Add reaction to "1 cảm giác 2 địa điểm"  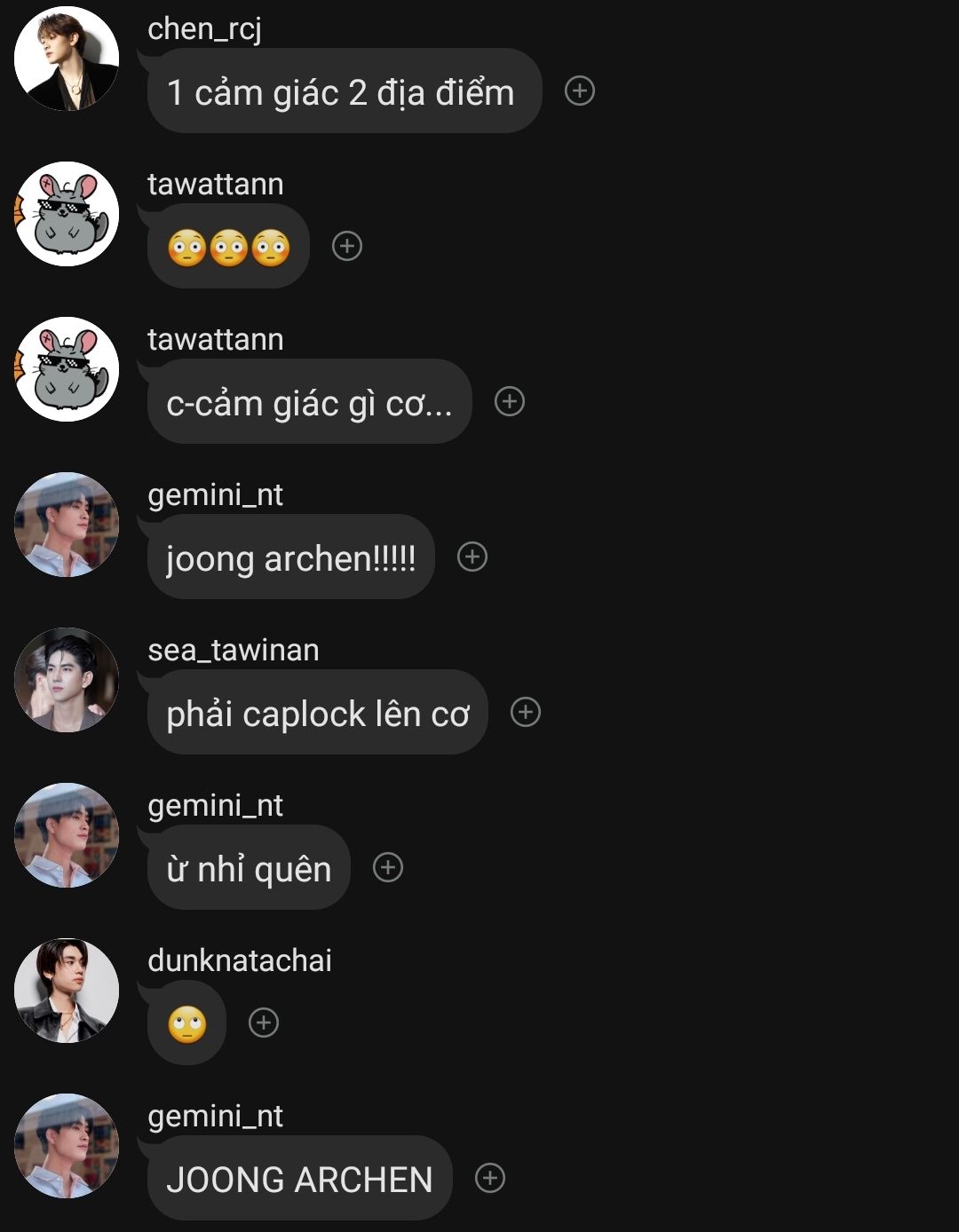tap(580, 91)
